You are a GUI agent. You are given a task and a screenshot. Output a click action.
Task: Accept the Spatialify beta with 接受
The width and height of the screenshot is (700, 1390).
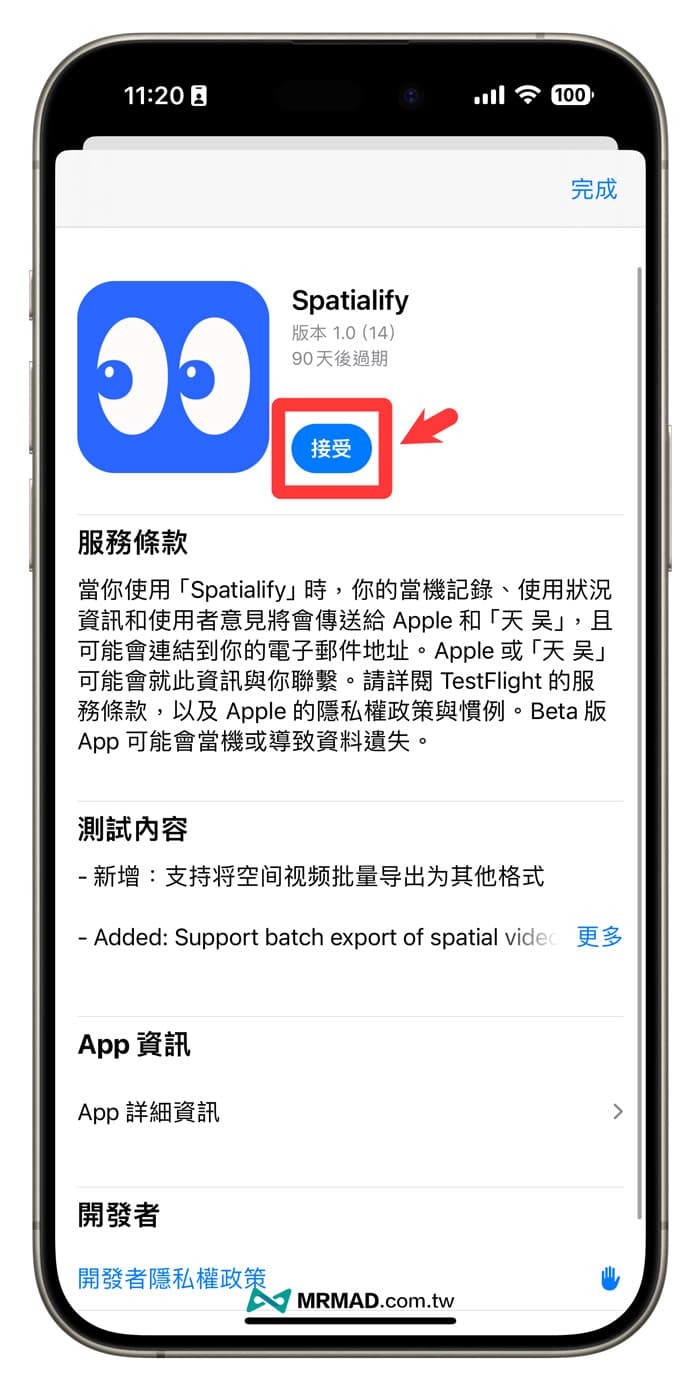click(x=331, y=449)
